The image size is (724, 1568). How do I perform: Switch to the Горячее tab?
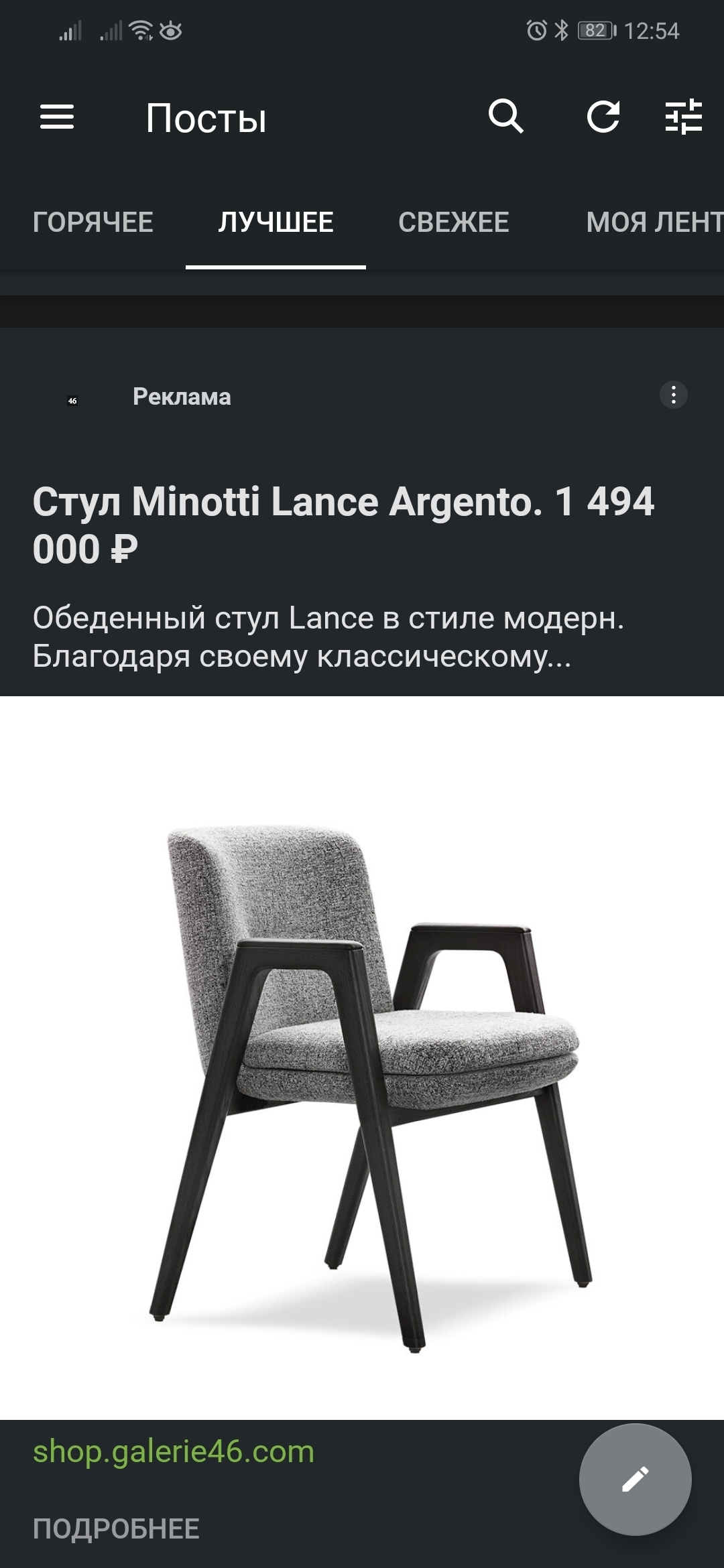93,222
